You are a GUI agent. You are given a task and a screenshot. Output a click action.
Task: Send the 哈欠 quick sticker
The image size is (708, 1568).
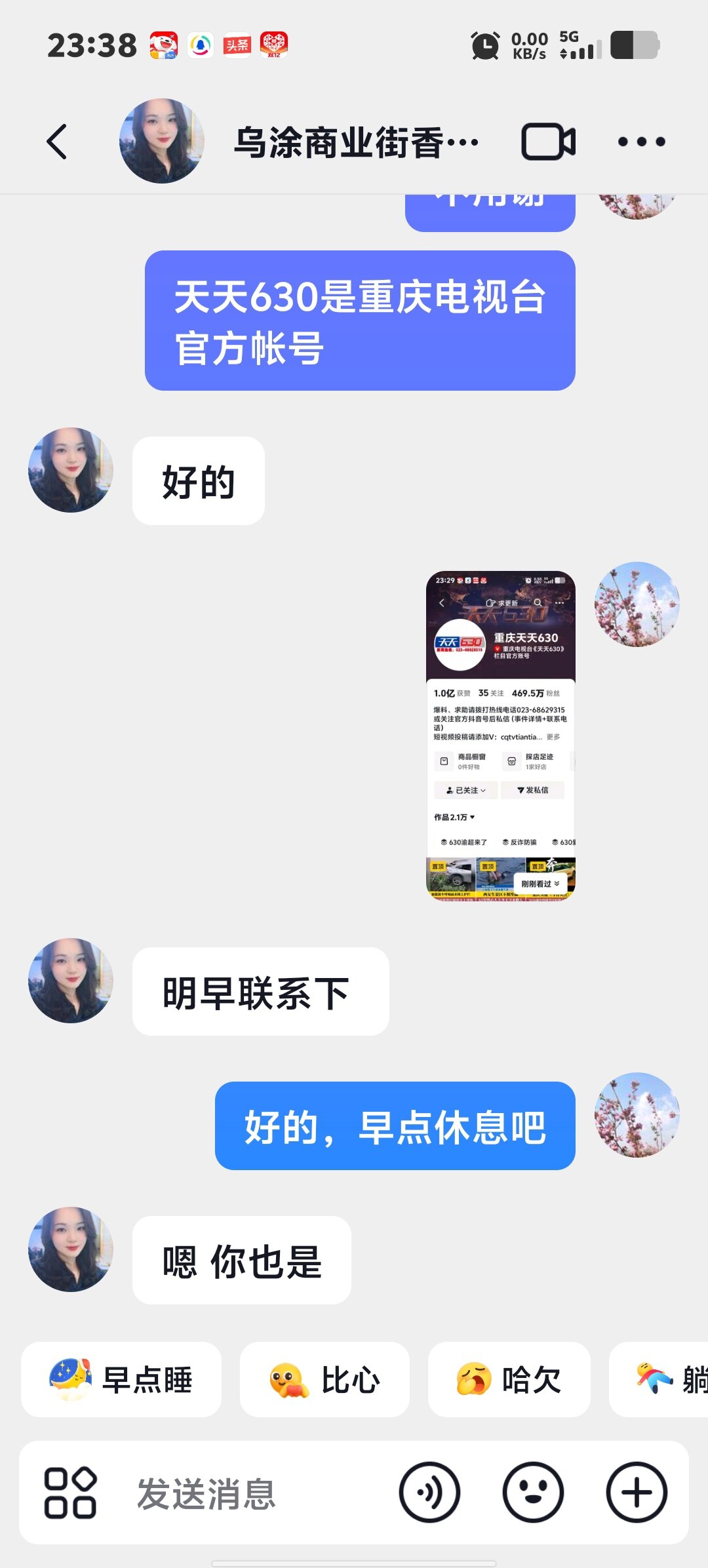[x=509, y=1379]
